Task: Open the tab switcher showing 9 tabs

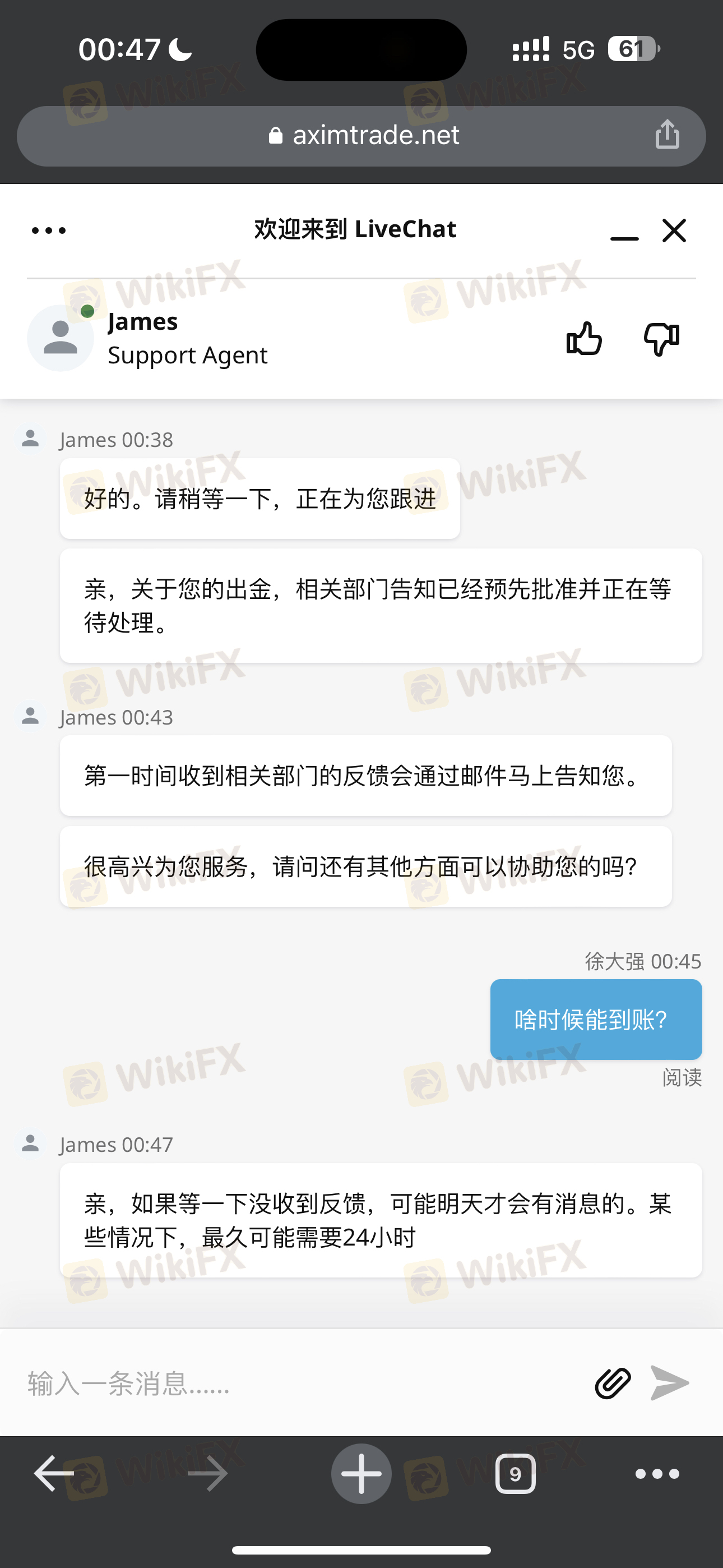Action: click(516, 1474)
